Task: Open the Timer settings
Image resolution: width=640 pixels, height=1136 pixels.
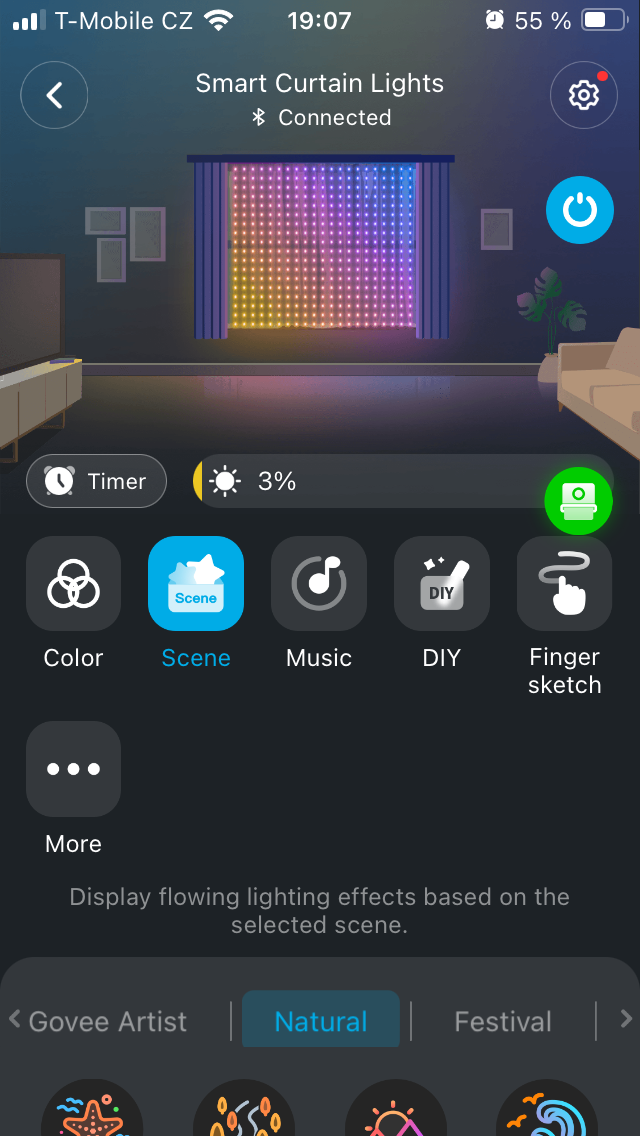Action: coord(96,481)
